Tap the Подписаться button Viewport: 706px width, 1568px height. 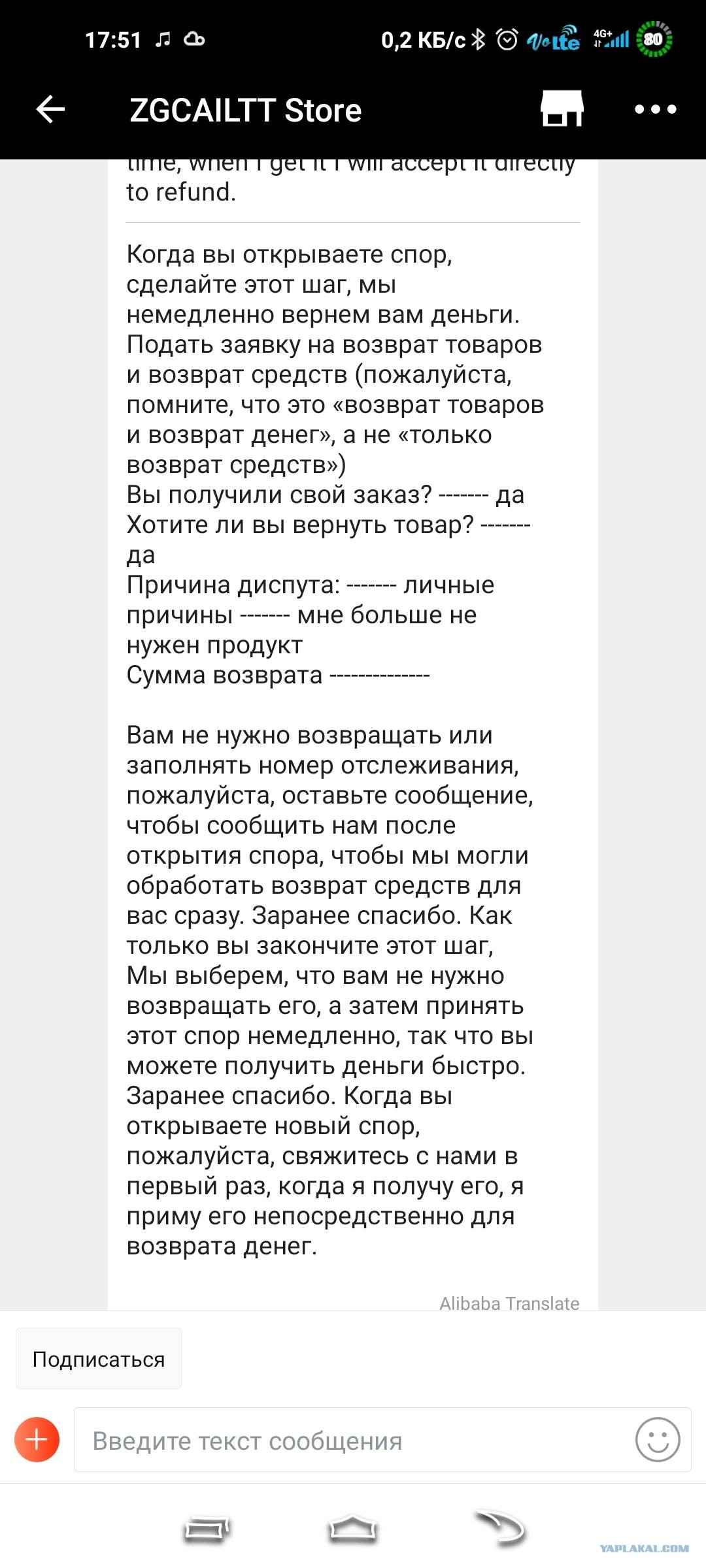(x=99, y=1359)
